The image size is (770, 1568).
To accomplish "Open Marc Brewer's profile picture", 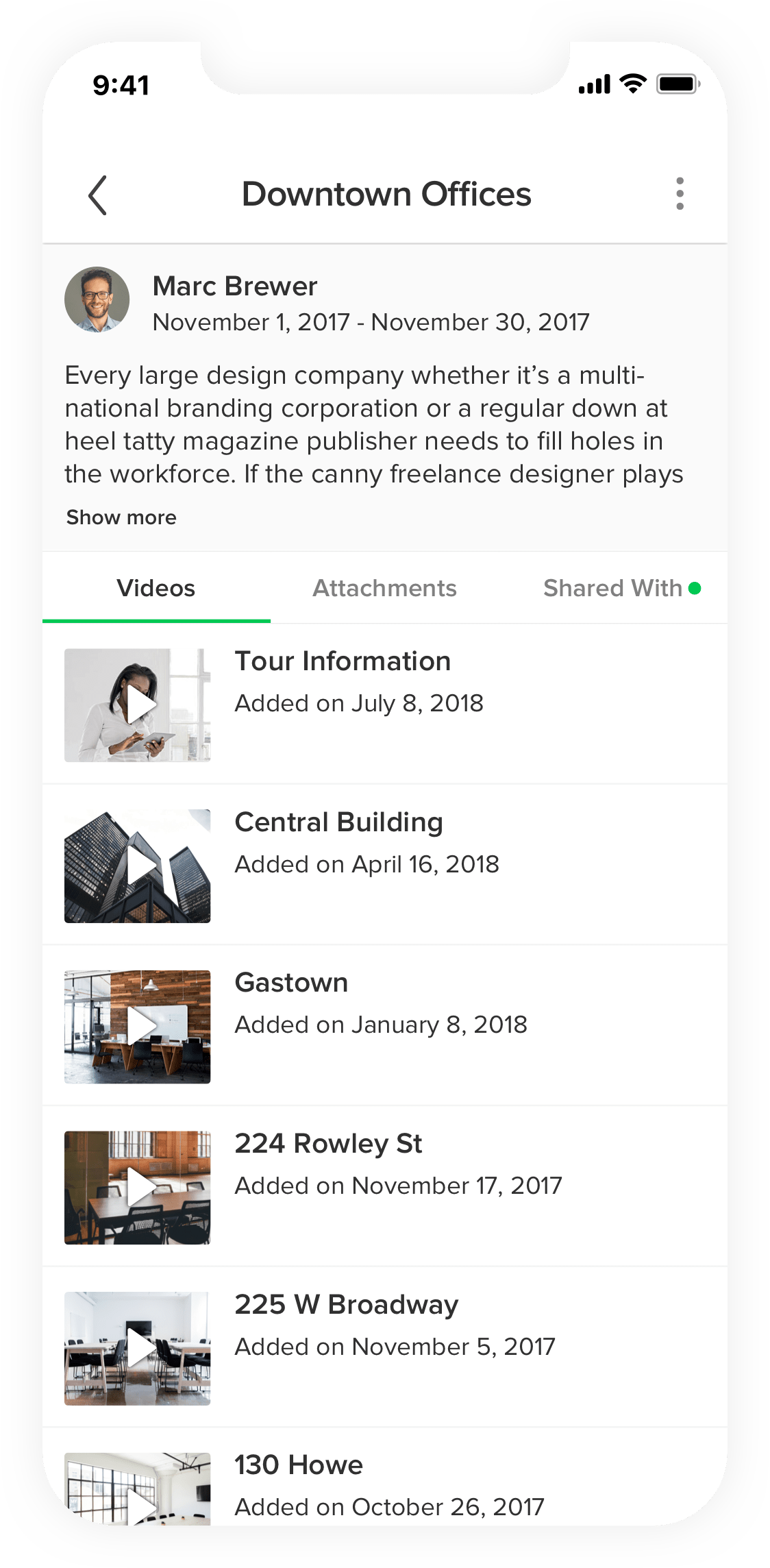I will (x=97, y=299).
